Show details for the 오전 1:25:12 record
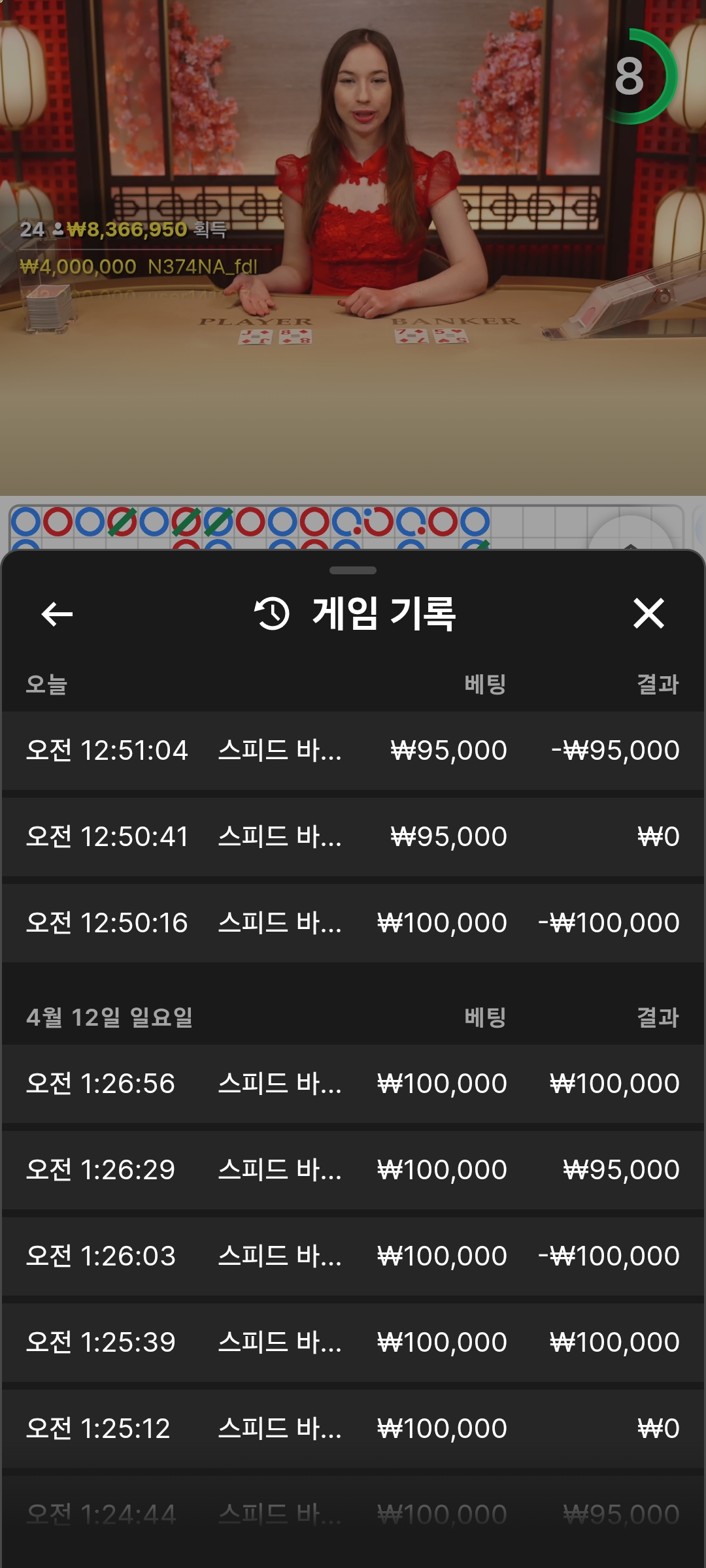The image size is (706, 1568). tap(353, 1428)
